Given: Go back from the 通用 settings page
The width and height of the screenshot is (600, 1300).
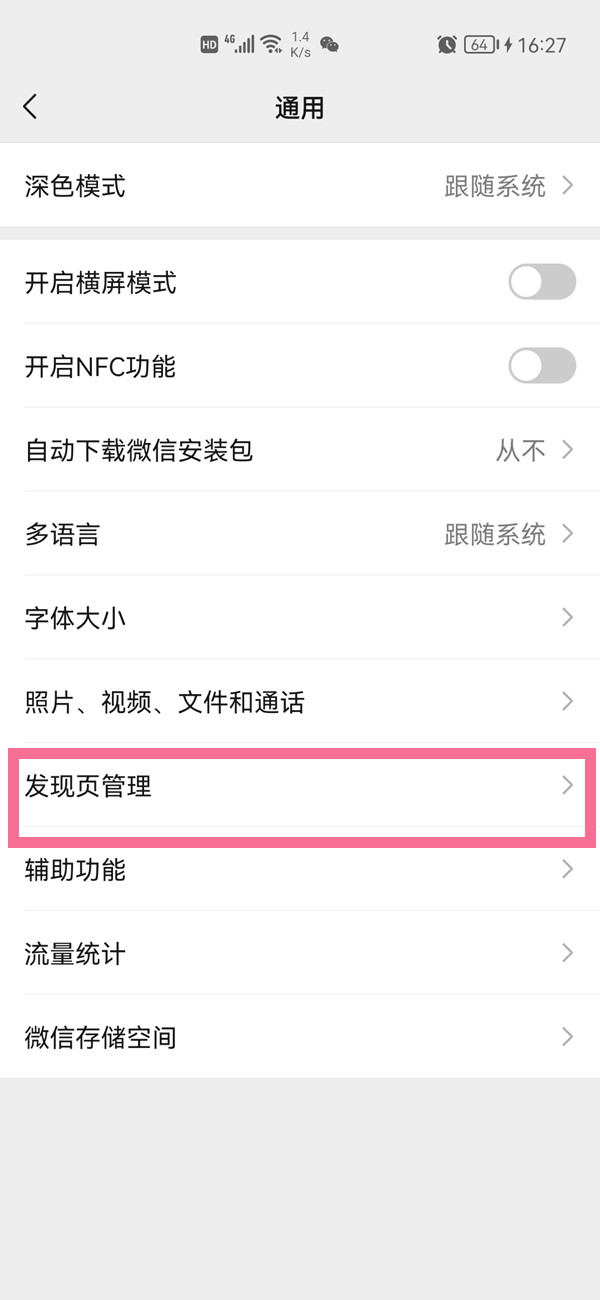Looking at the screenshot, I should [30, 107].
